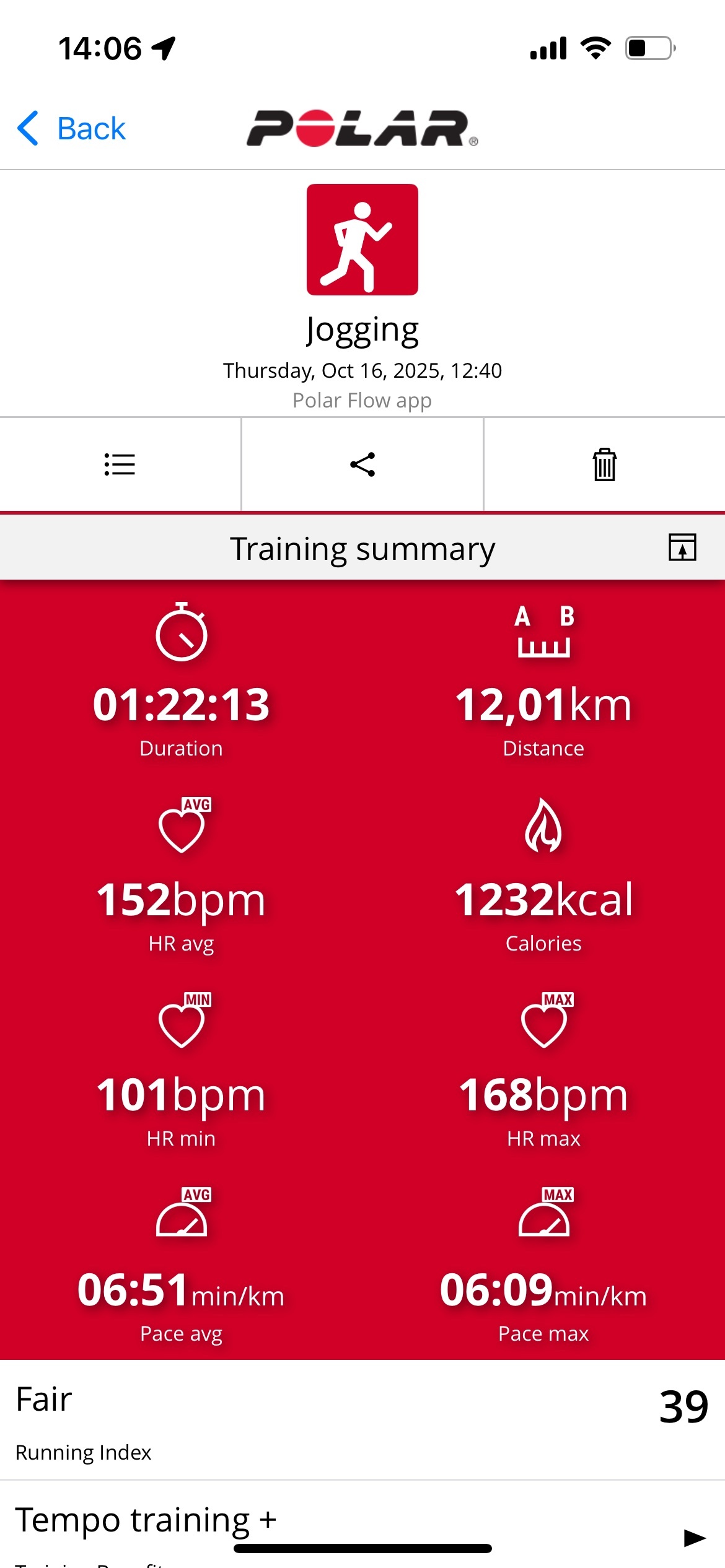Screen dimensions: 725x1568
Task: Go back to the previous screen
Action: tap(72, 129)
